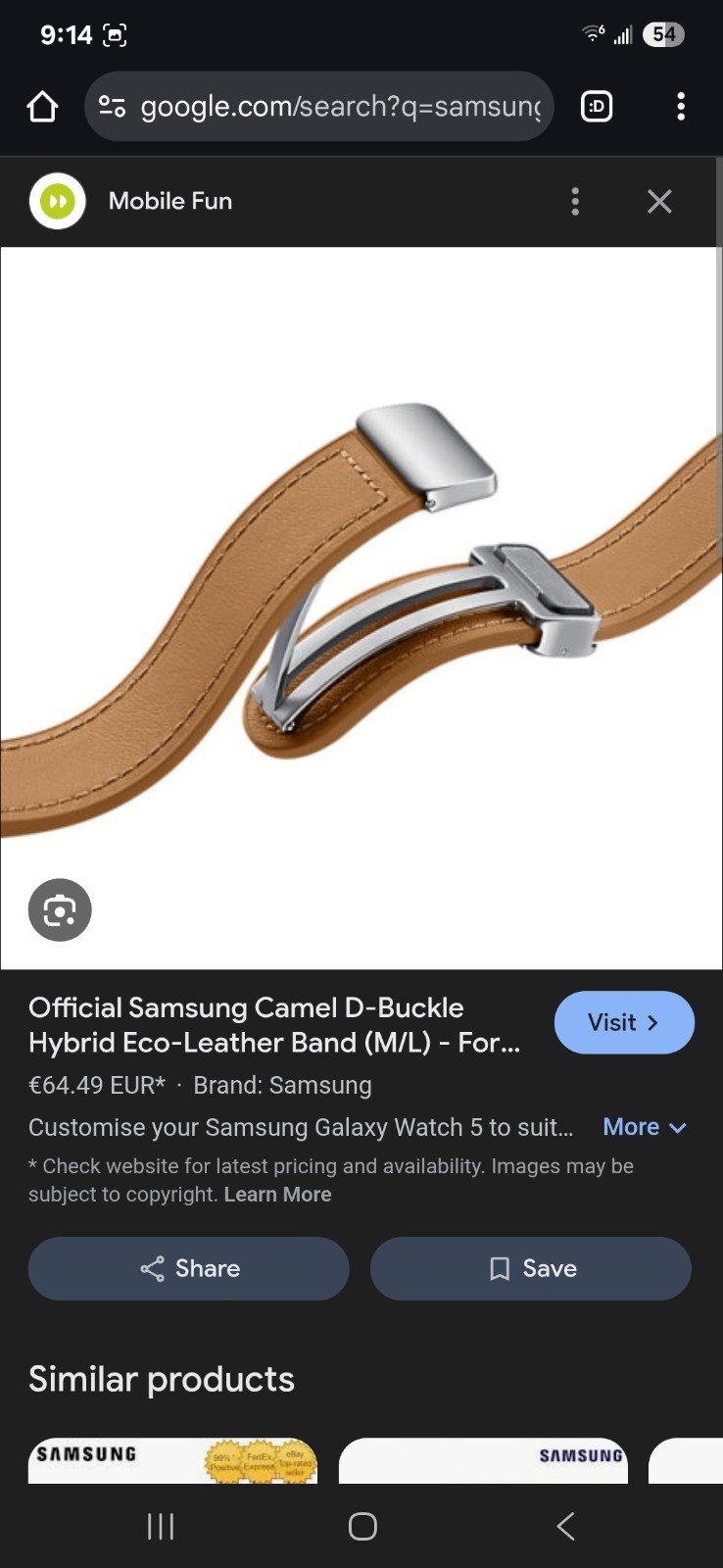This screenshot has width=723, height=1568.
Task: Share this Samsung band result
Action: (x=189, y=1268)
